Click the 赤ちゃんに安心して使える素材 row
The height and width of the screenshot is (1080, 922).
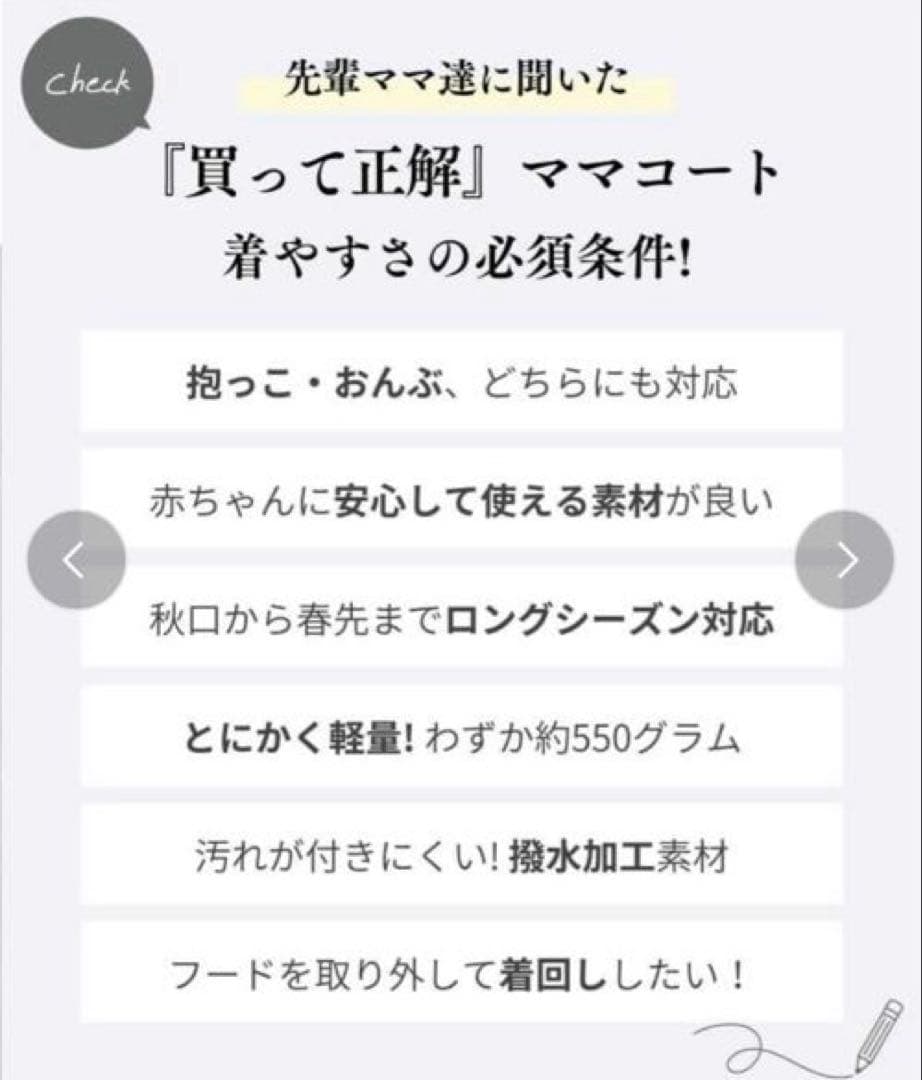460,498
